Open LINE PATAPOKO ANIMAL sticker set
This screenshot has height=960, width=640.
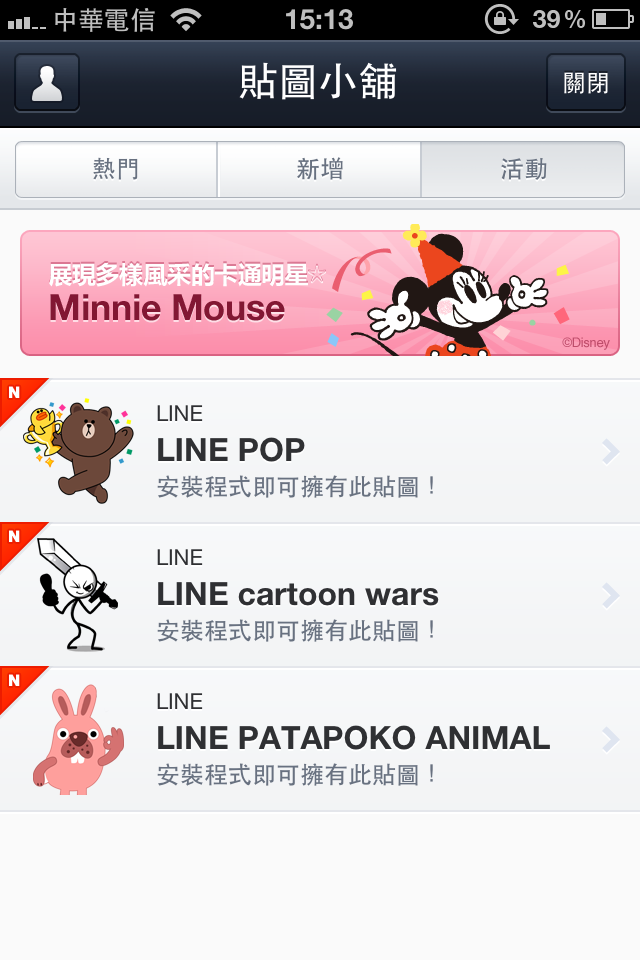click(320, 739)
